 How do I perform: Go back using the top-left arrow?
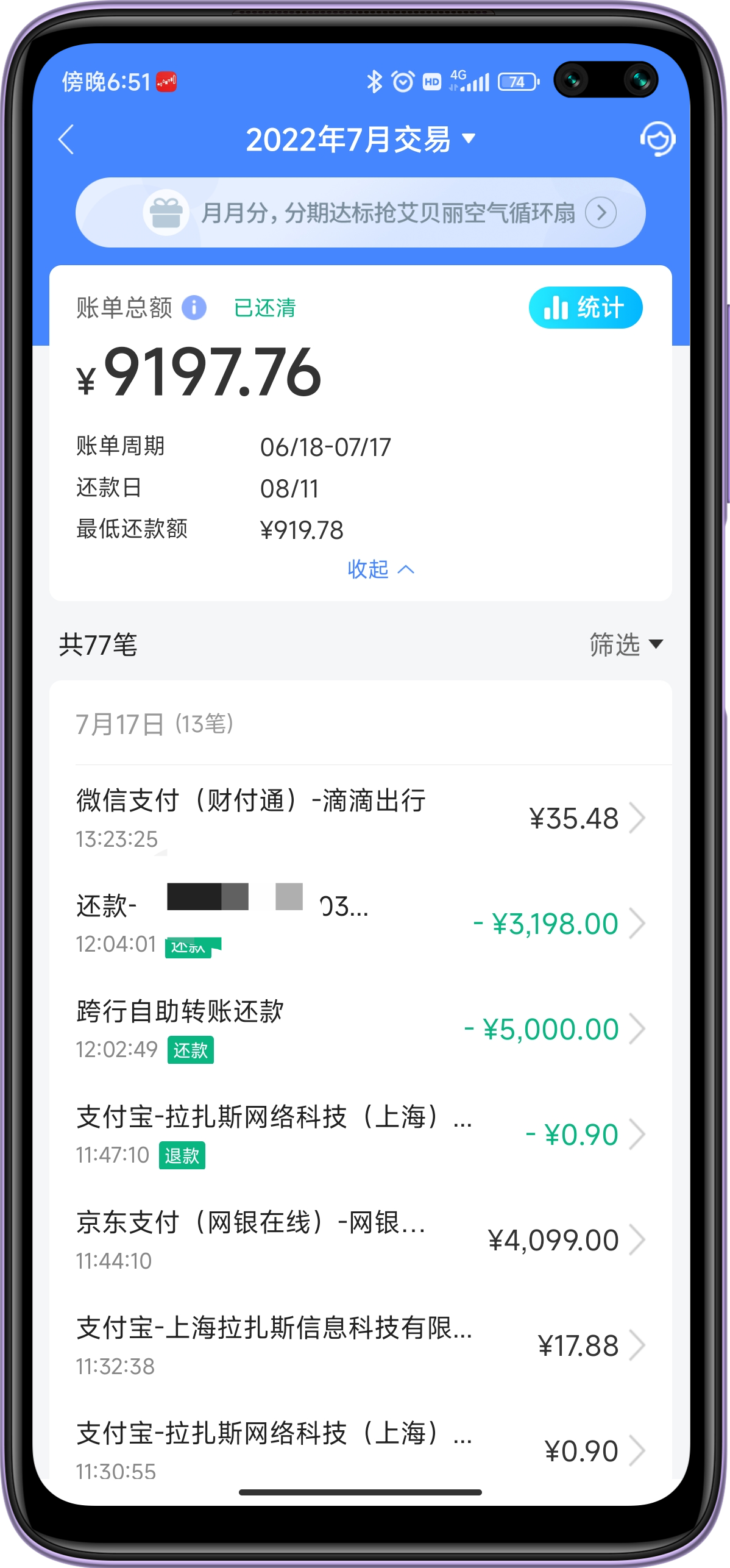[66, 140]
